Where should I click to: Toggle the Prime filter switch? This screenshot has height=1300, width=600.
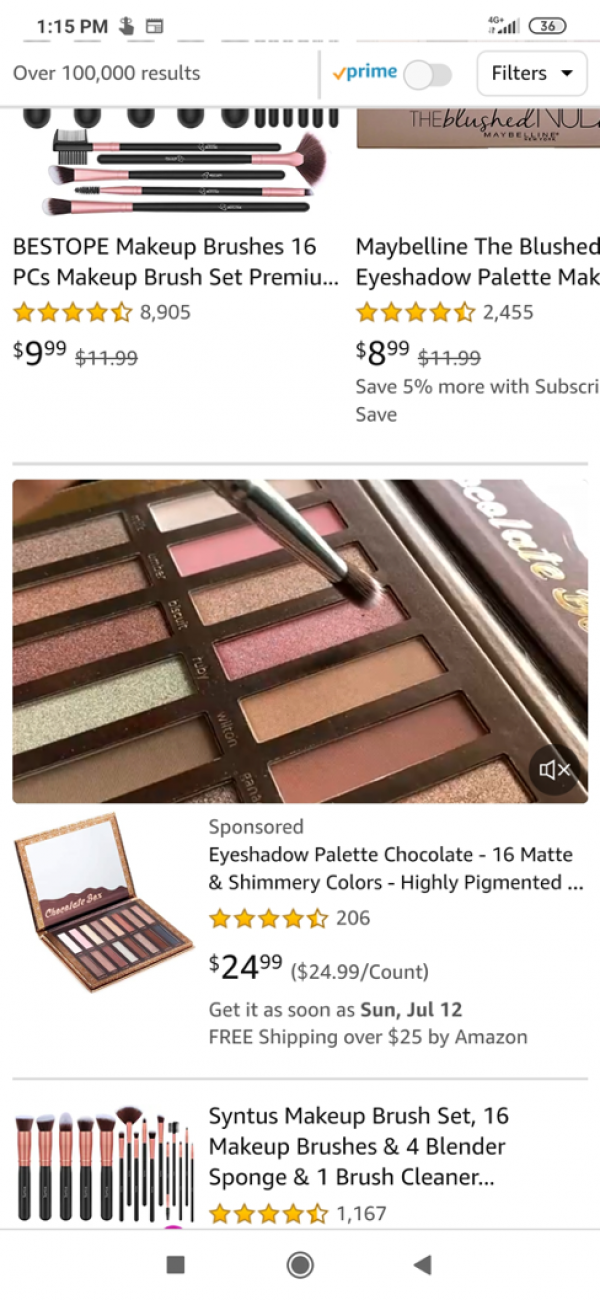coord(427,73)
